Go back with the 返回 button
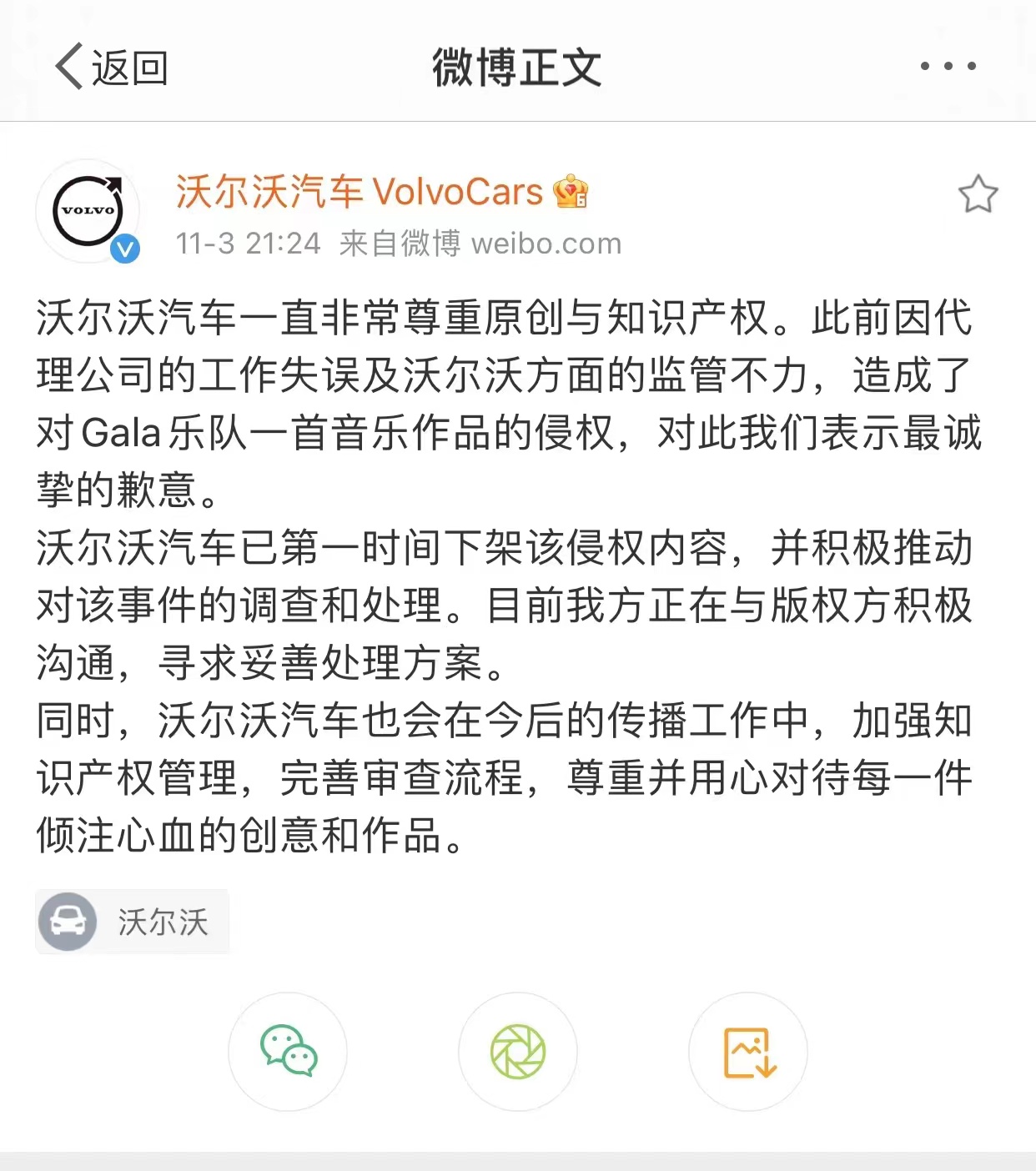Screen dimensions: 1036x1171 (x=112, y=67)
